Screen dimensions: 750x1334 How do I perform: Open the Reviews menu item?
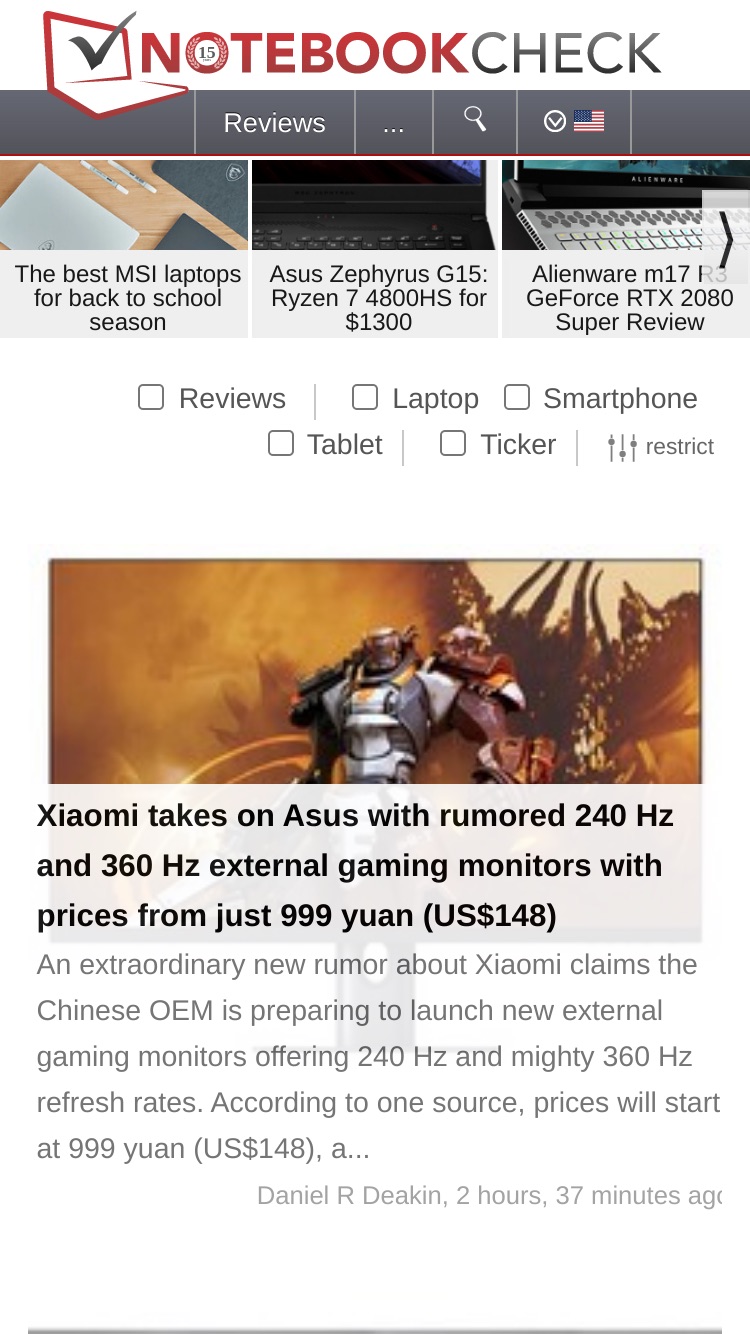(274, 123)
